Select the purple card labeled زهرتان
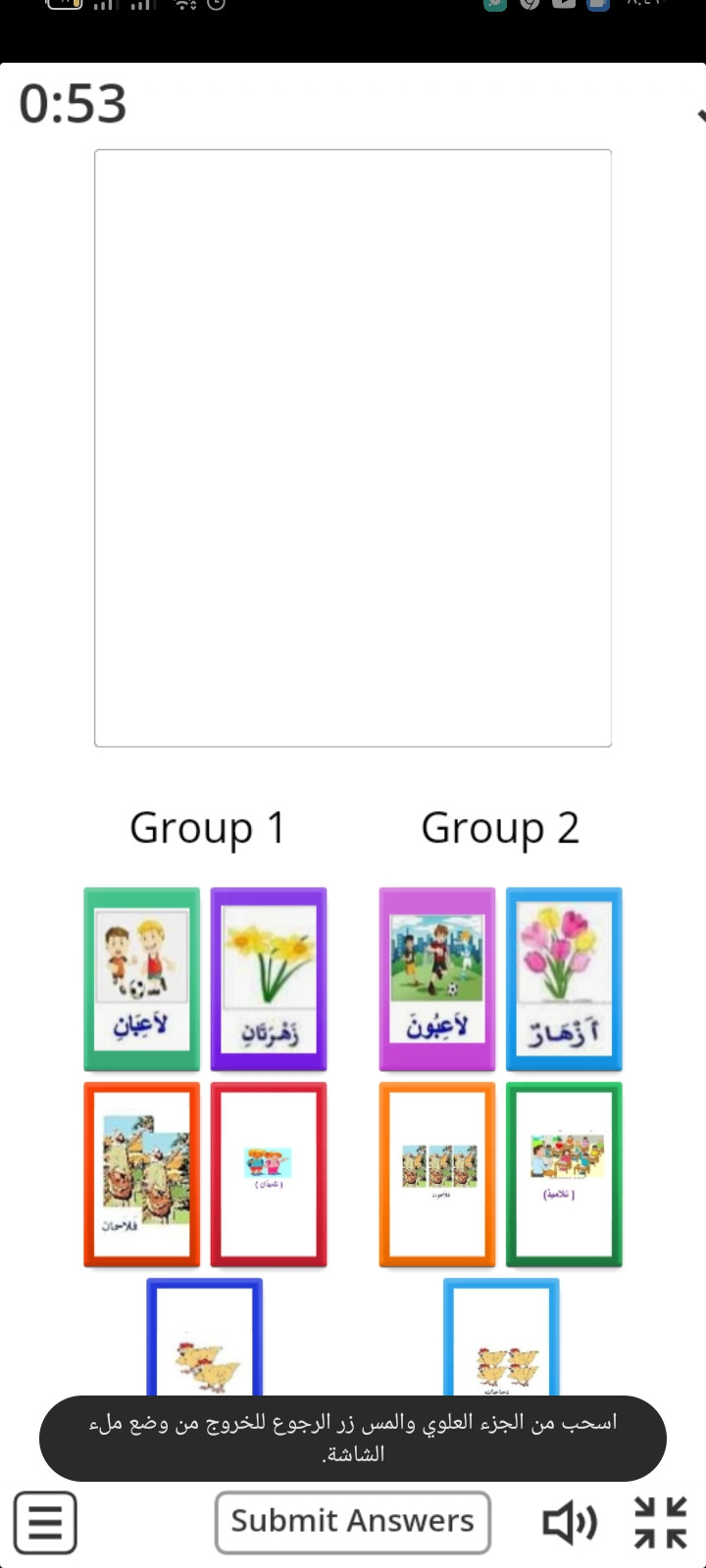Screen dimensions: 706x1568 pyautogui.click(x=269, y=978)
